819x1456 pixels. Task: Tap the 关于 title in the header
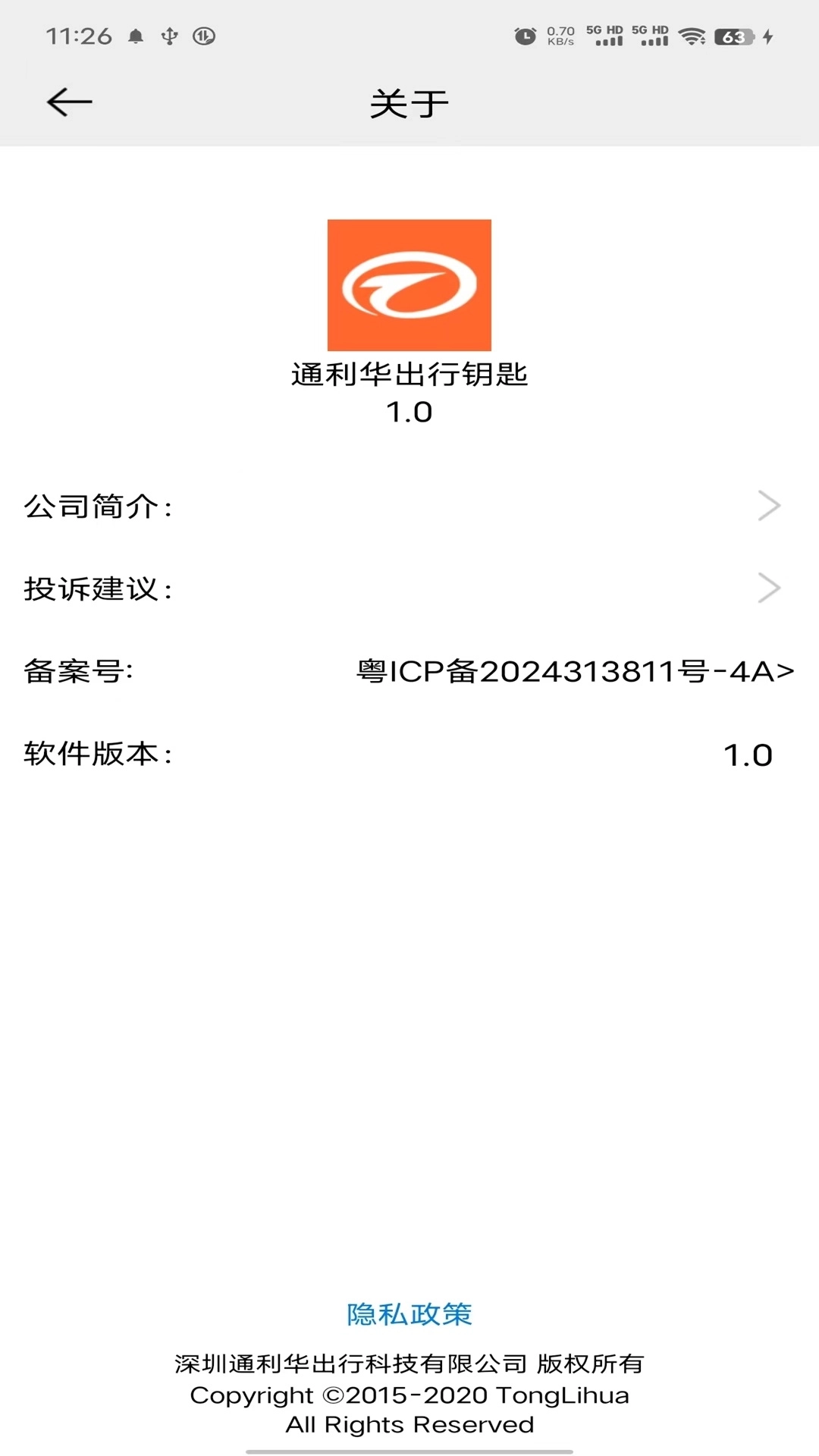pos(409,102)
